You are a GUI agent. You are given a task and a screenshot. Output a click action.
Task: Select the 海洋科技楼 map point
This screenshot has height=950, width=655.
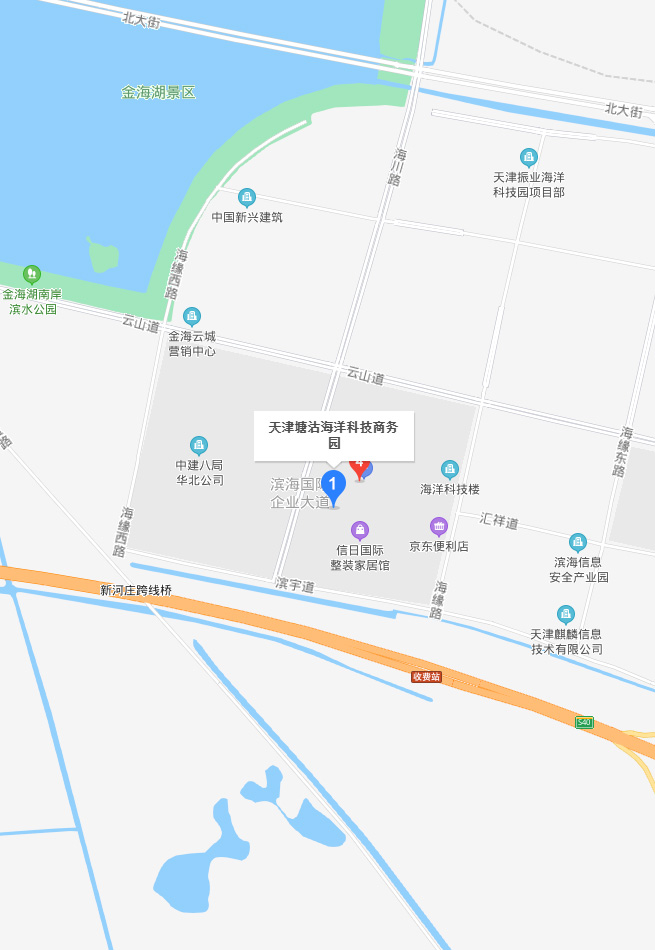click(450, 469)
